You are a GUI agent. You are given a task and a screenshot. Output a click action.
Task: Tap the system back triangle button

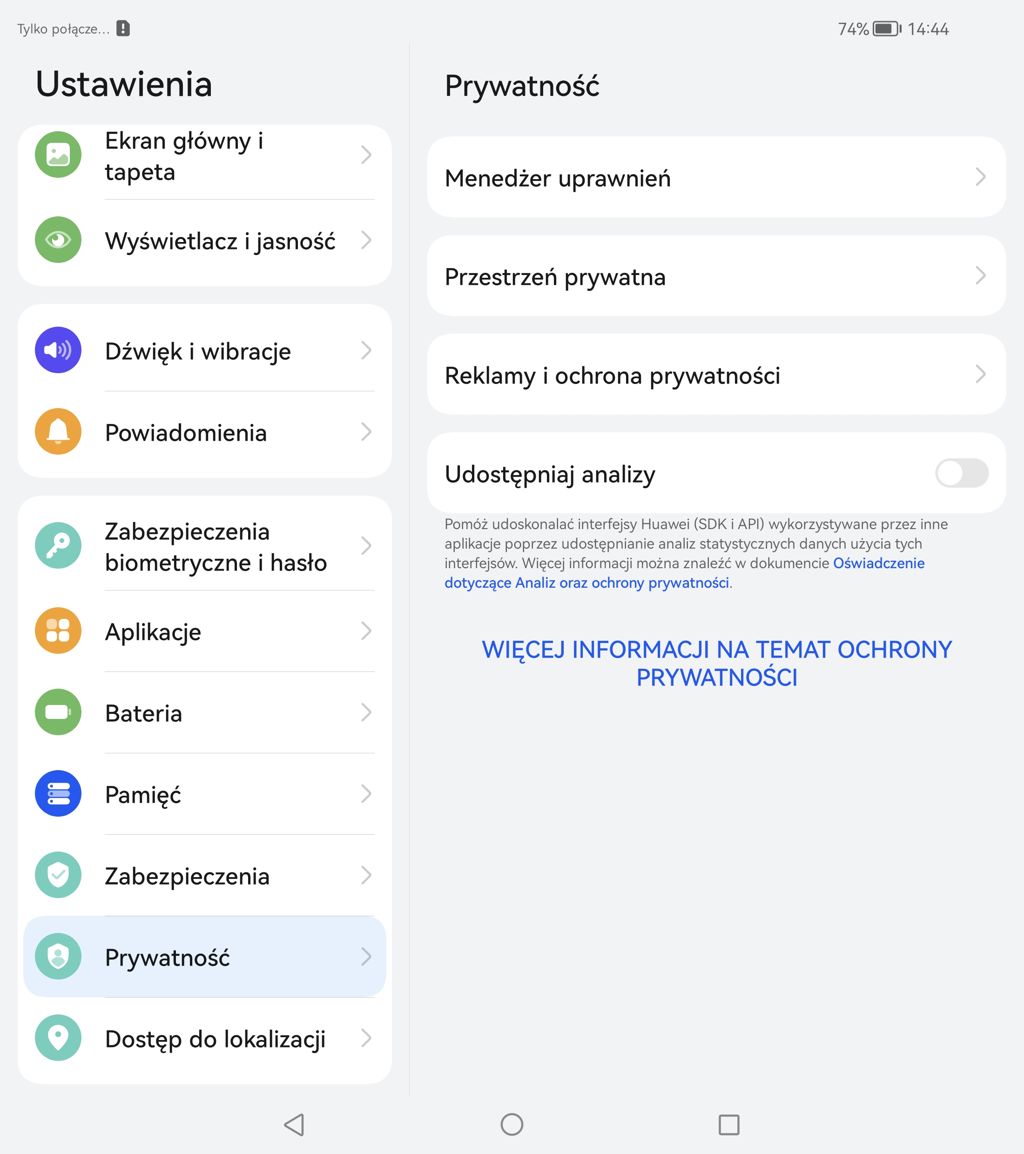294,1125
